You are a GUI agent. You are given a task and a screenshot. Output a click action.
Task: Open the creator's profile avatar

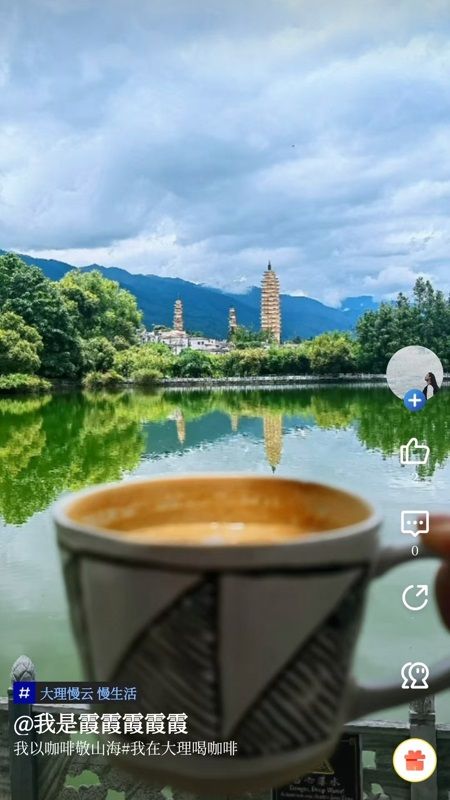click(414, 373)
